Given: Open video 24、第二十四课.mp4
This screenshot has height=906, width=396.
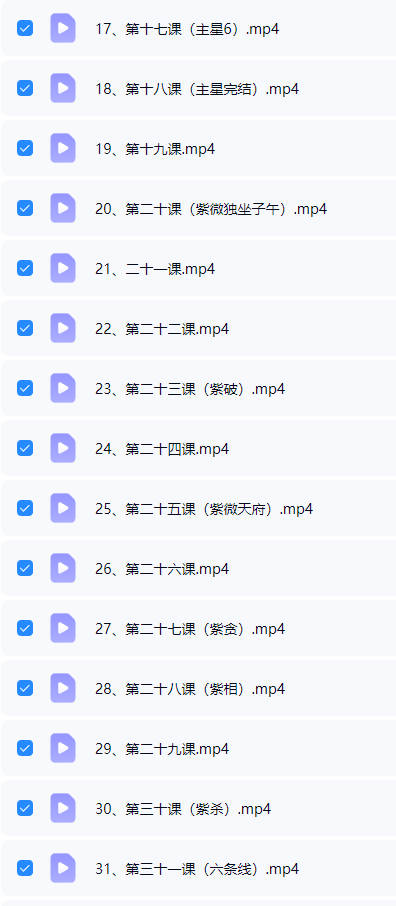Looking at the screenshot, I should (x=162, y=449).
